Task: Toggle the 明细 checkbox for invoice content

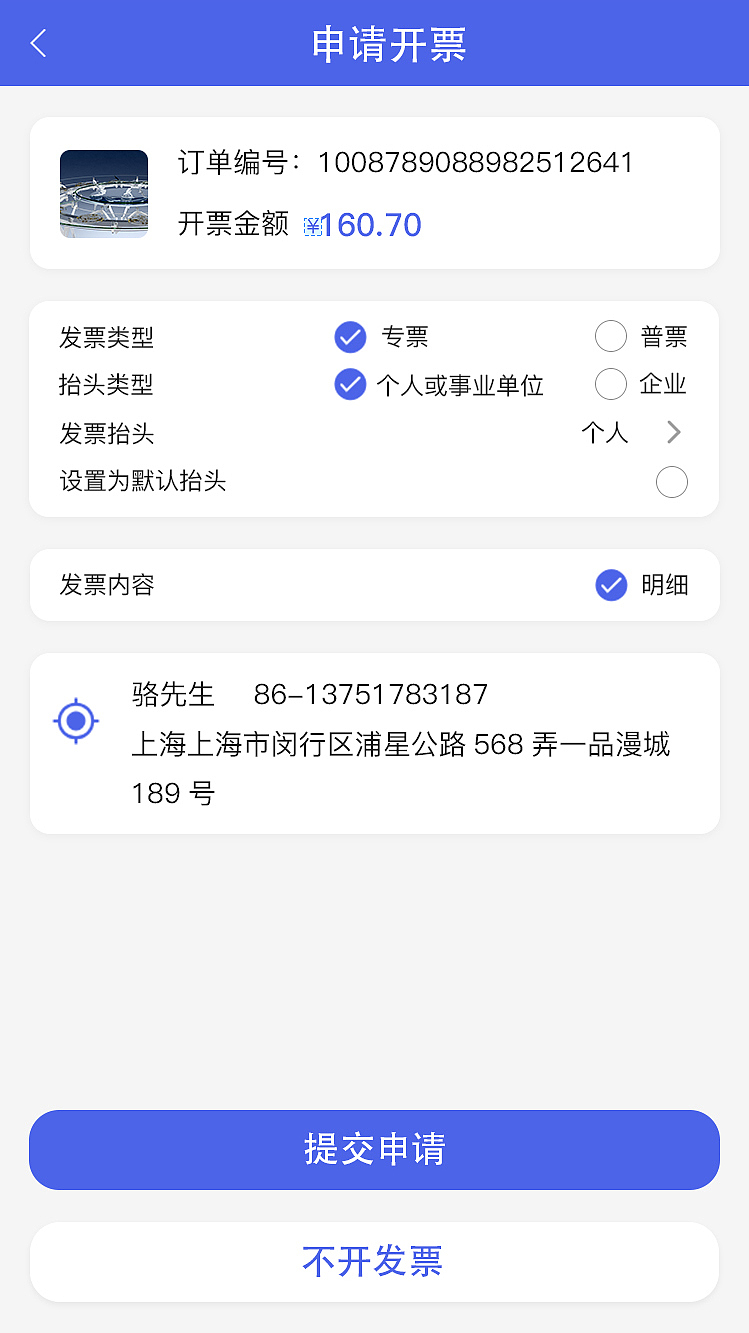Action: click(611, 585)
